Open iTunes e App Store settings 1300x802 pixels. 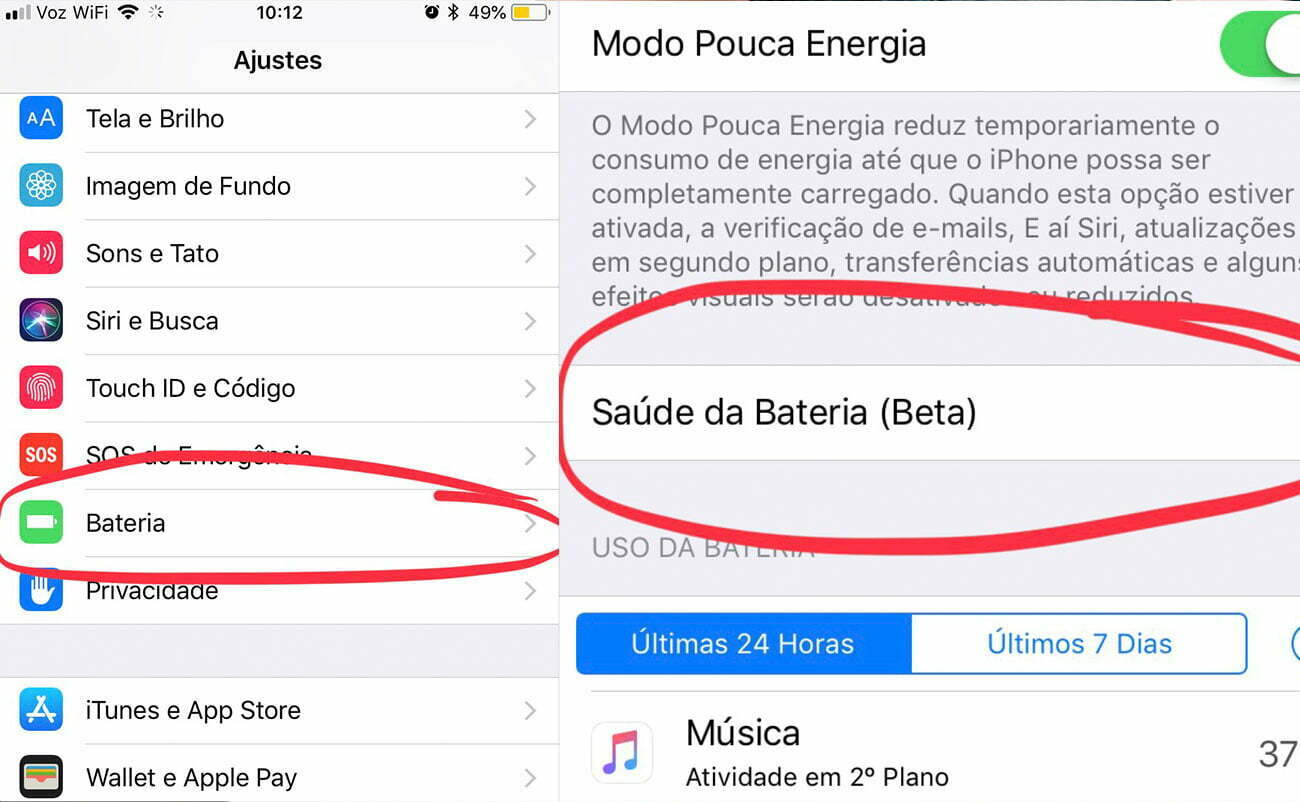pos(280,711)
